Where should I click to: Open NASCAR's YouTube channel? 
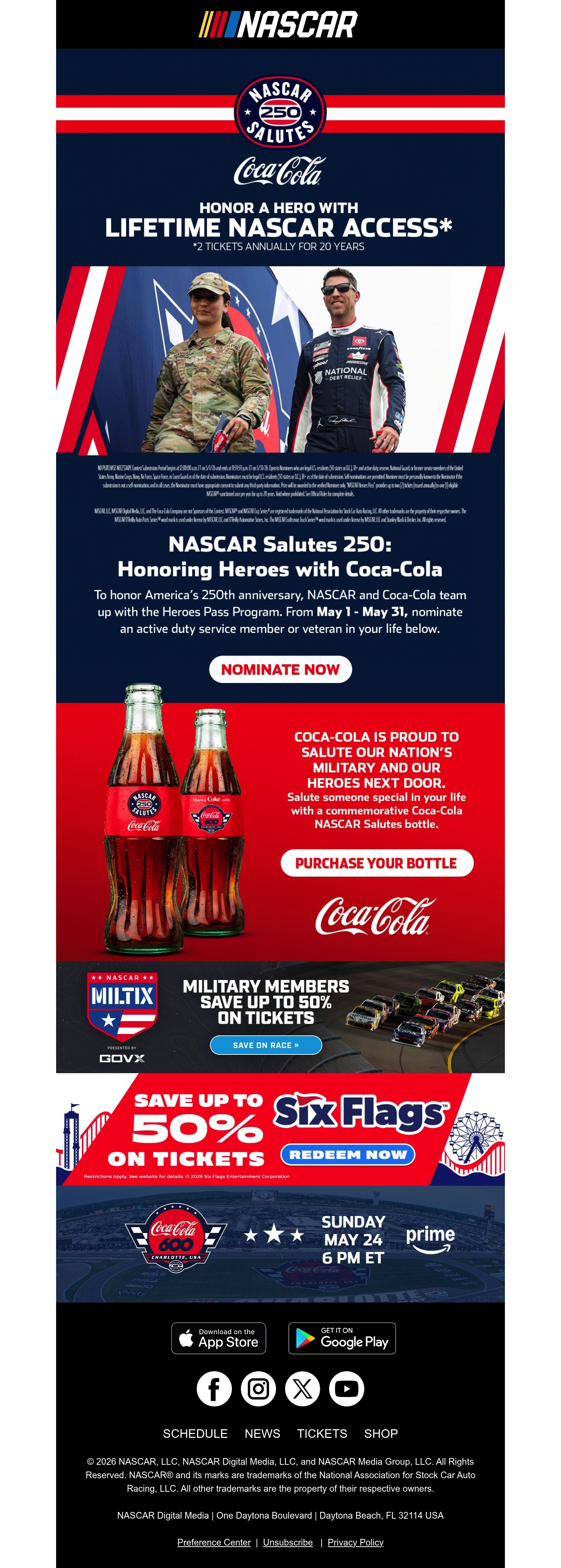point(347,1389)
